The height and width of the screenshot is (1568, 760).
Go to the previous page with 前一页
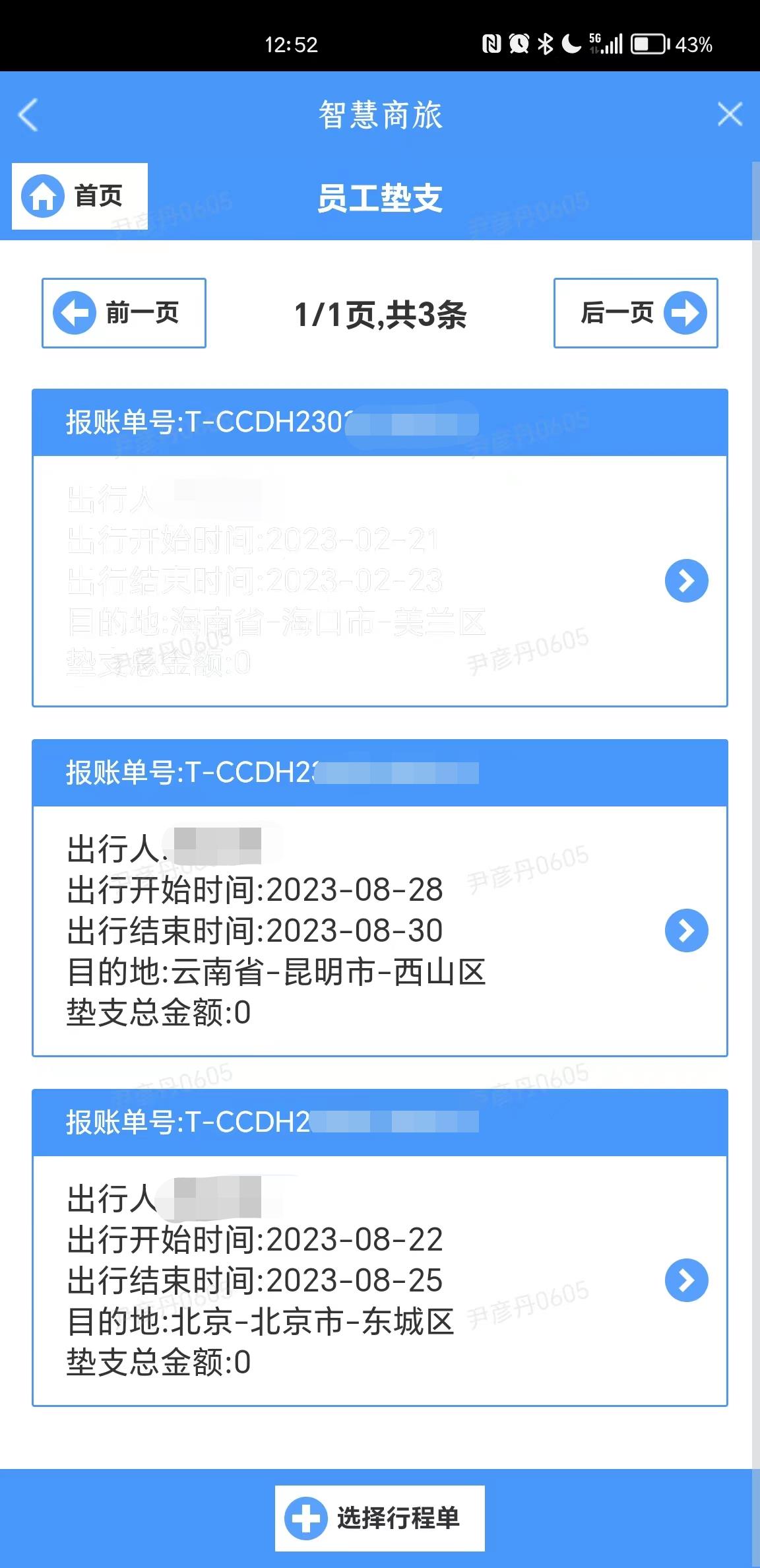click(124, 313)
